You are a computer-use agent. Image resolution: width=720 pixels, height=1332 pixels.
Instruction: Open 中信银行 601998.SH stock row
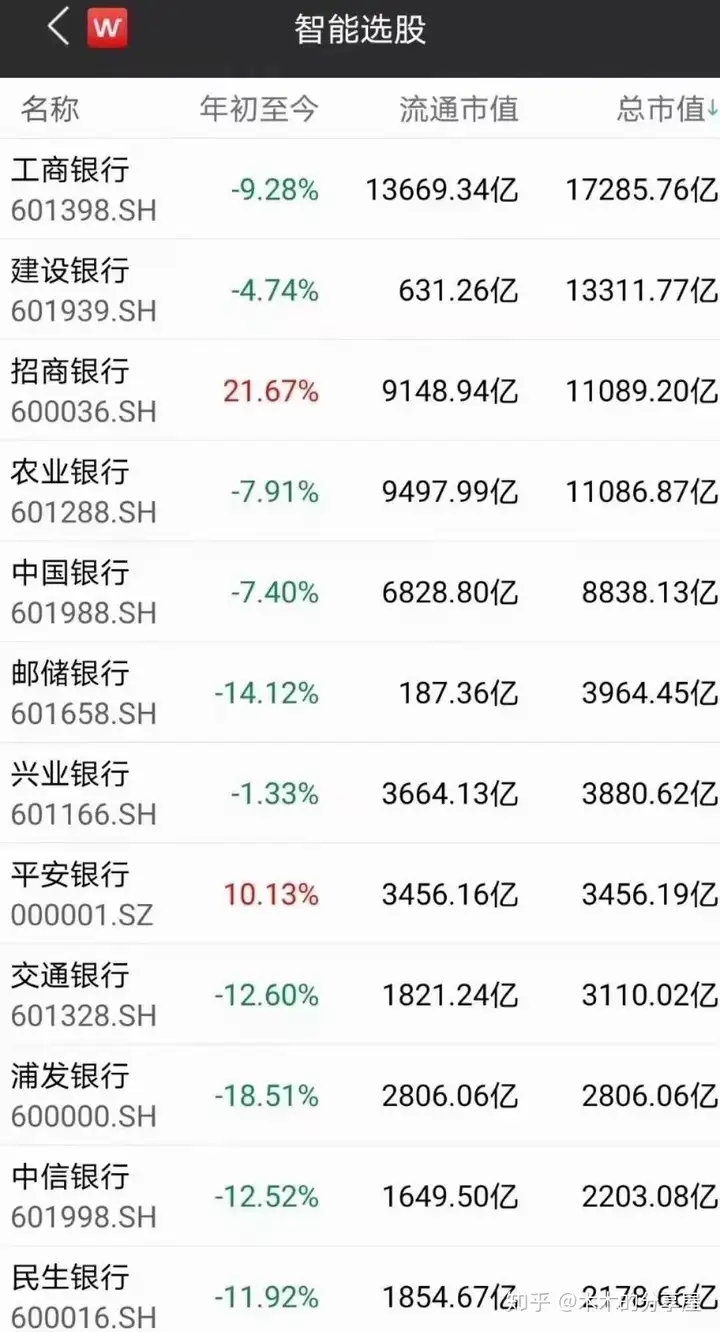pyautogui.click(x=360, y=1196)
